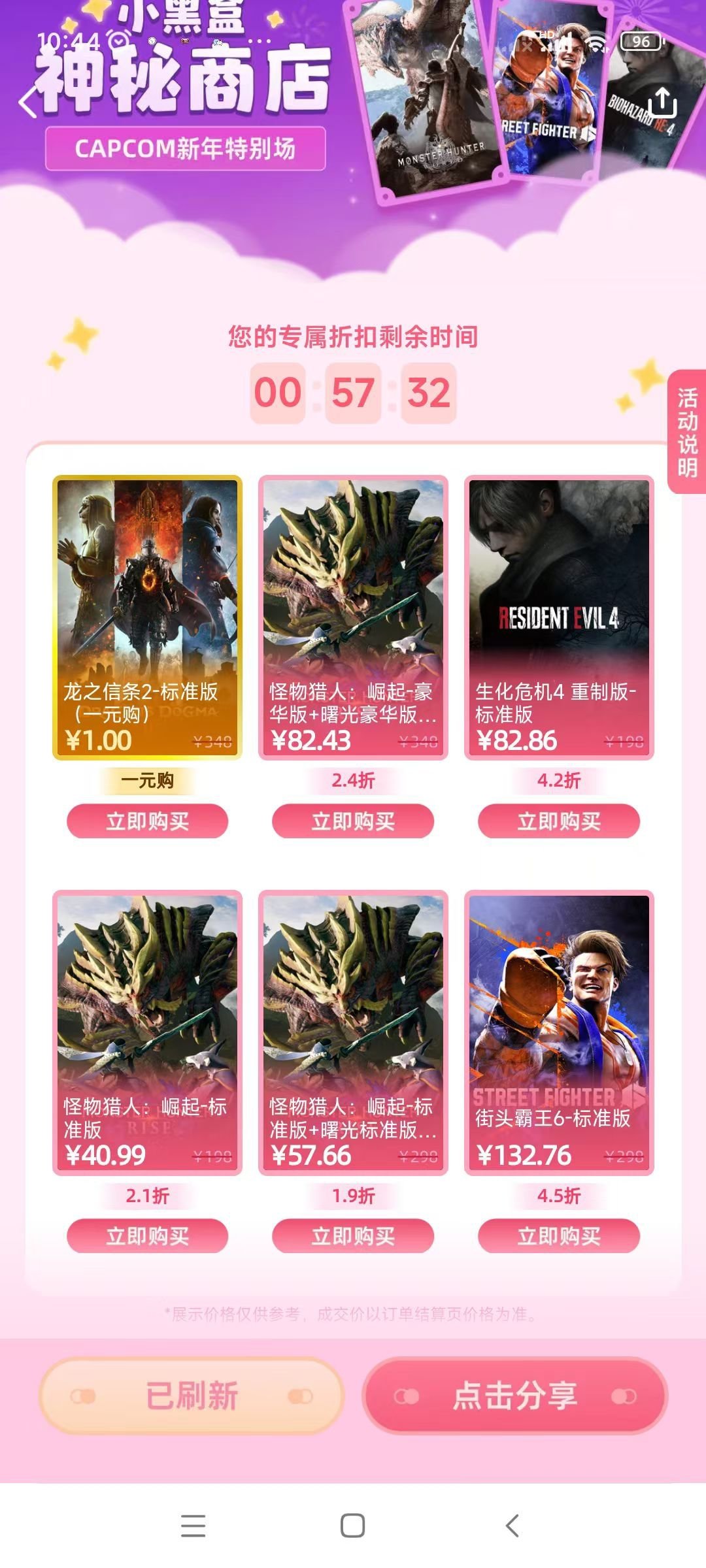Open recent apps from the navigation bar

pos(193,1526)
